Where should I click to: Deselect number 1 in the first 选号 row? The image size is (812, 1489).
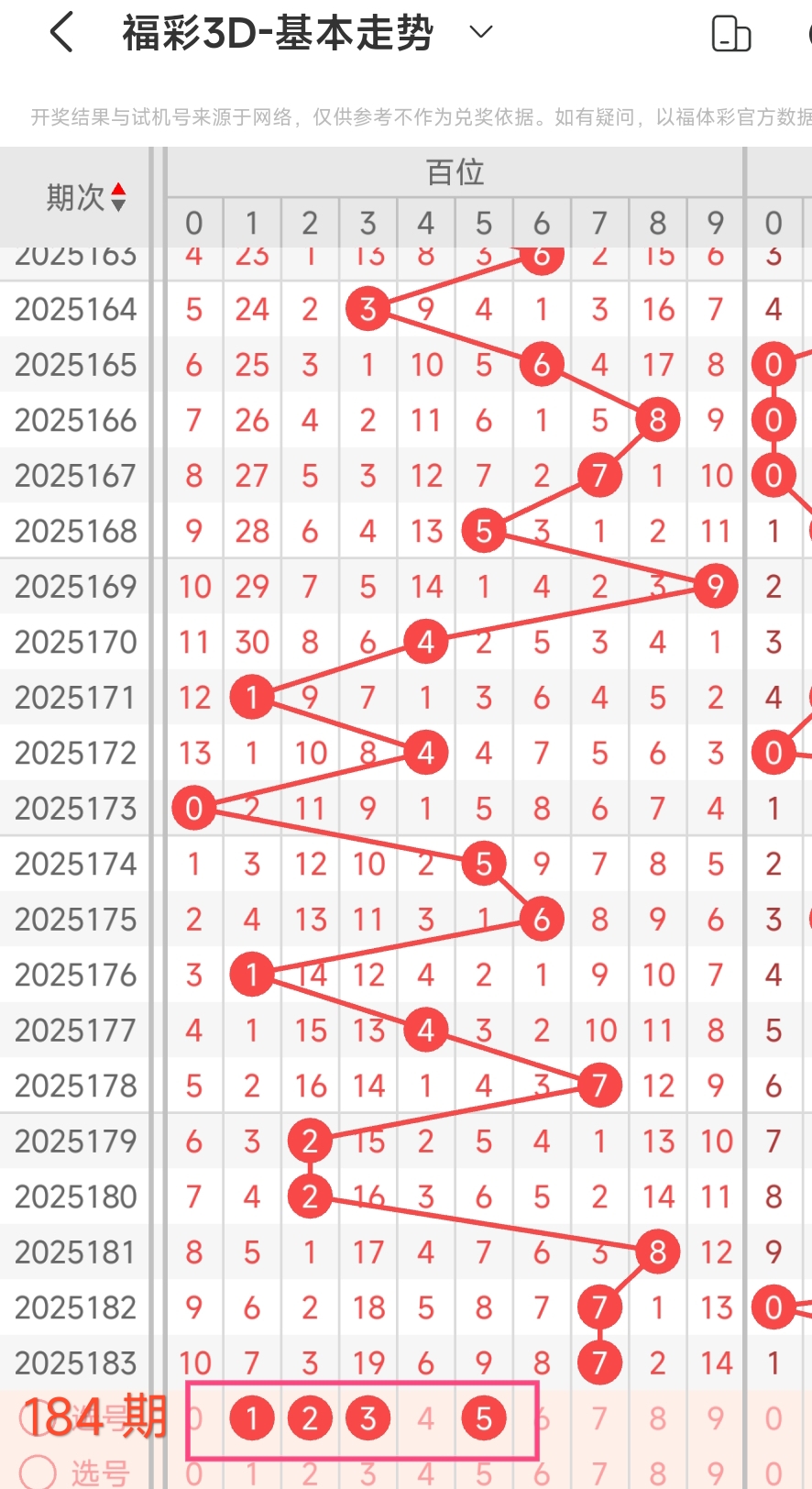[x=252, y=1418]
